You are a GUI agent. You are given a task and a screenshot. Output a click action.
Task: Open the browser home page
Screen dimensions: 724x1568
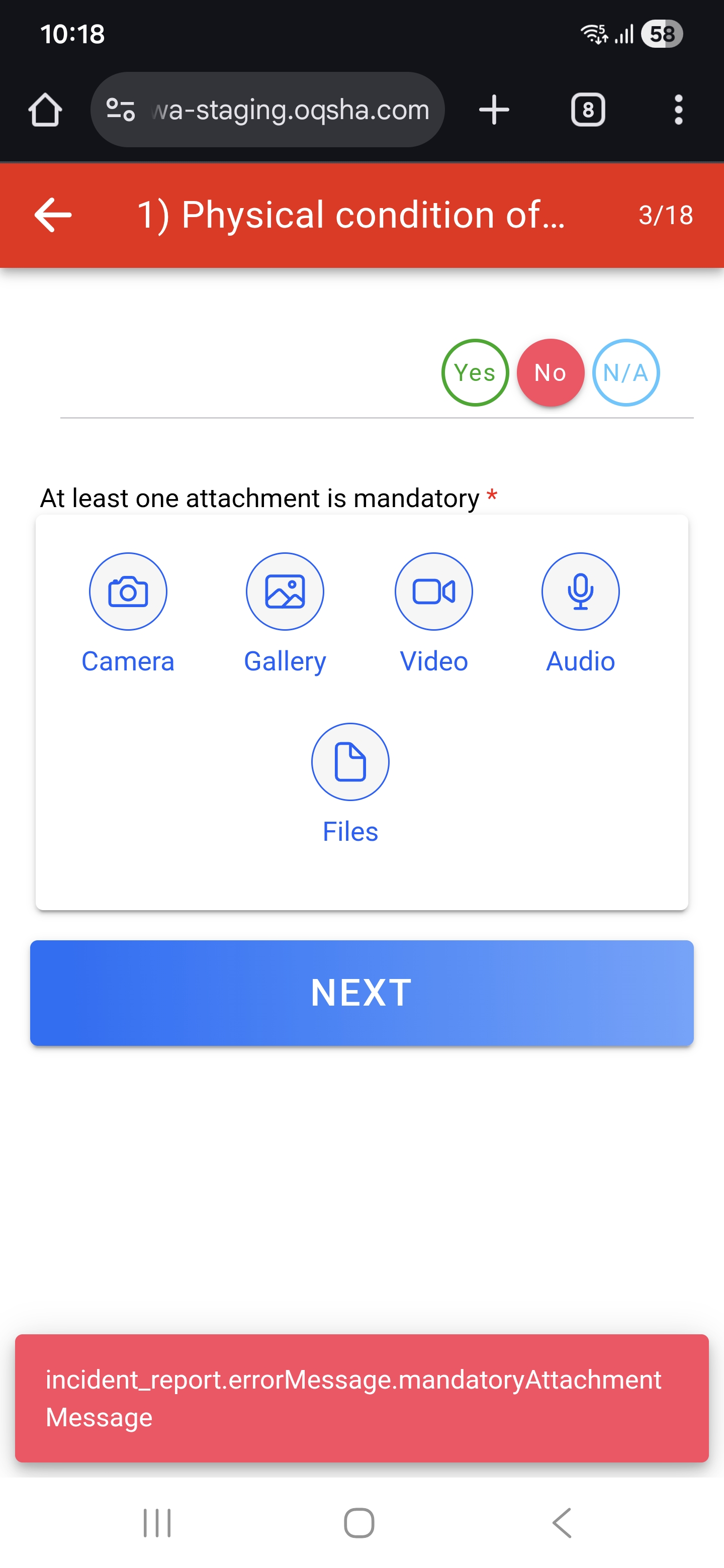point(45,110)
